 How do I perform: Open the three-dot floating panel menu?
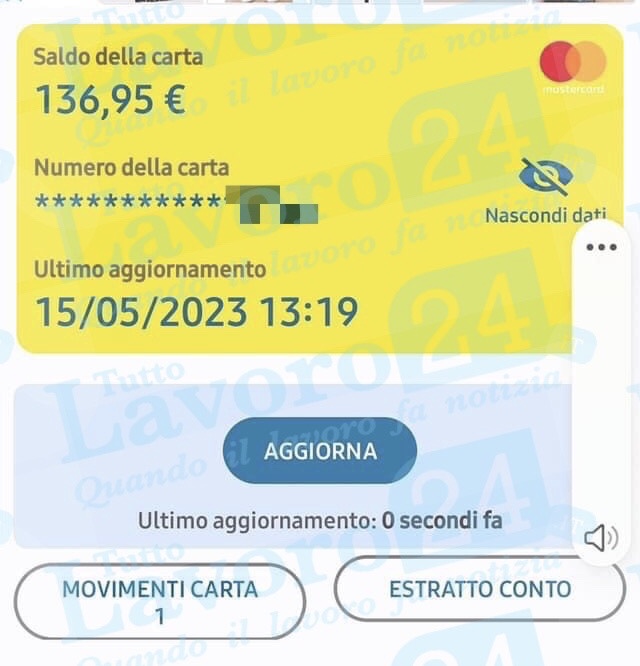(x=601, y=247)
